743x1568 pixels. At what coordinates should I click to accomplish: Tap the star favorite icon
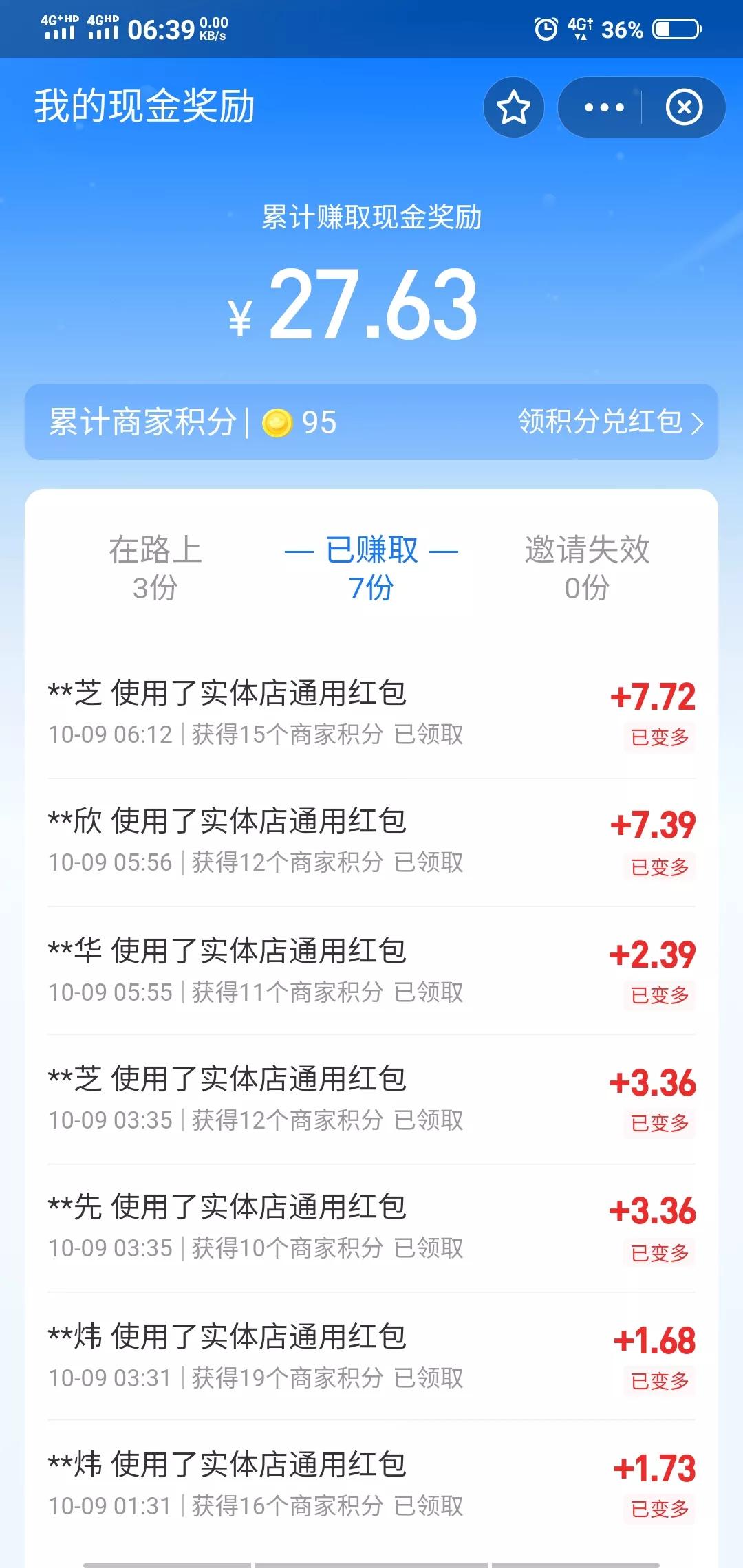pyautogui.click(x=513, y=107)
